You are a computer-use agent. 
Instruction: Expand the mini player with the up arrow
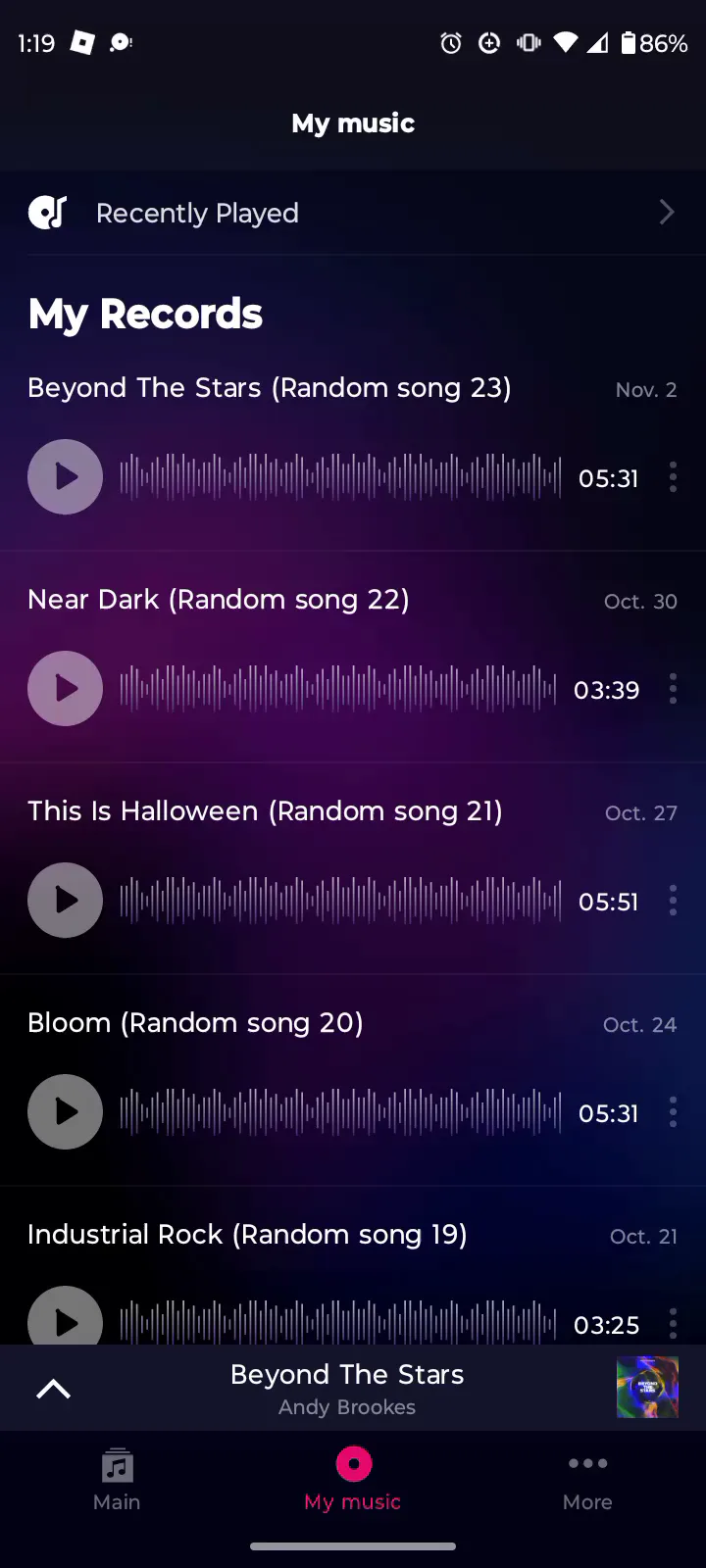tap(54, 1389)
